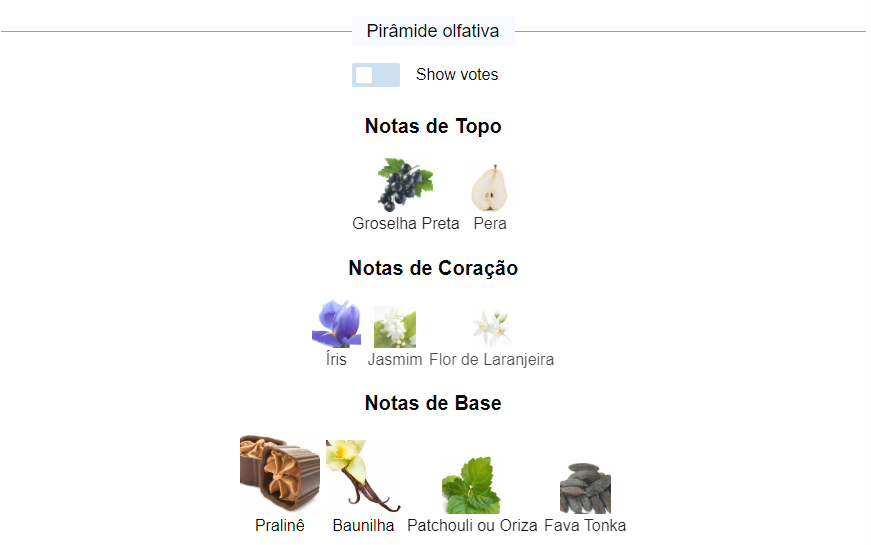View the Flor de Laranjeira note
Image resolution: width=871 pixels, height=545 pixels.
click(x=491, y=329)
